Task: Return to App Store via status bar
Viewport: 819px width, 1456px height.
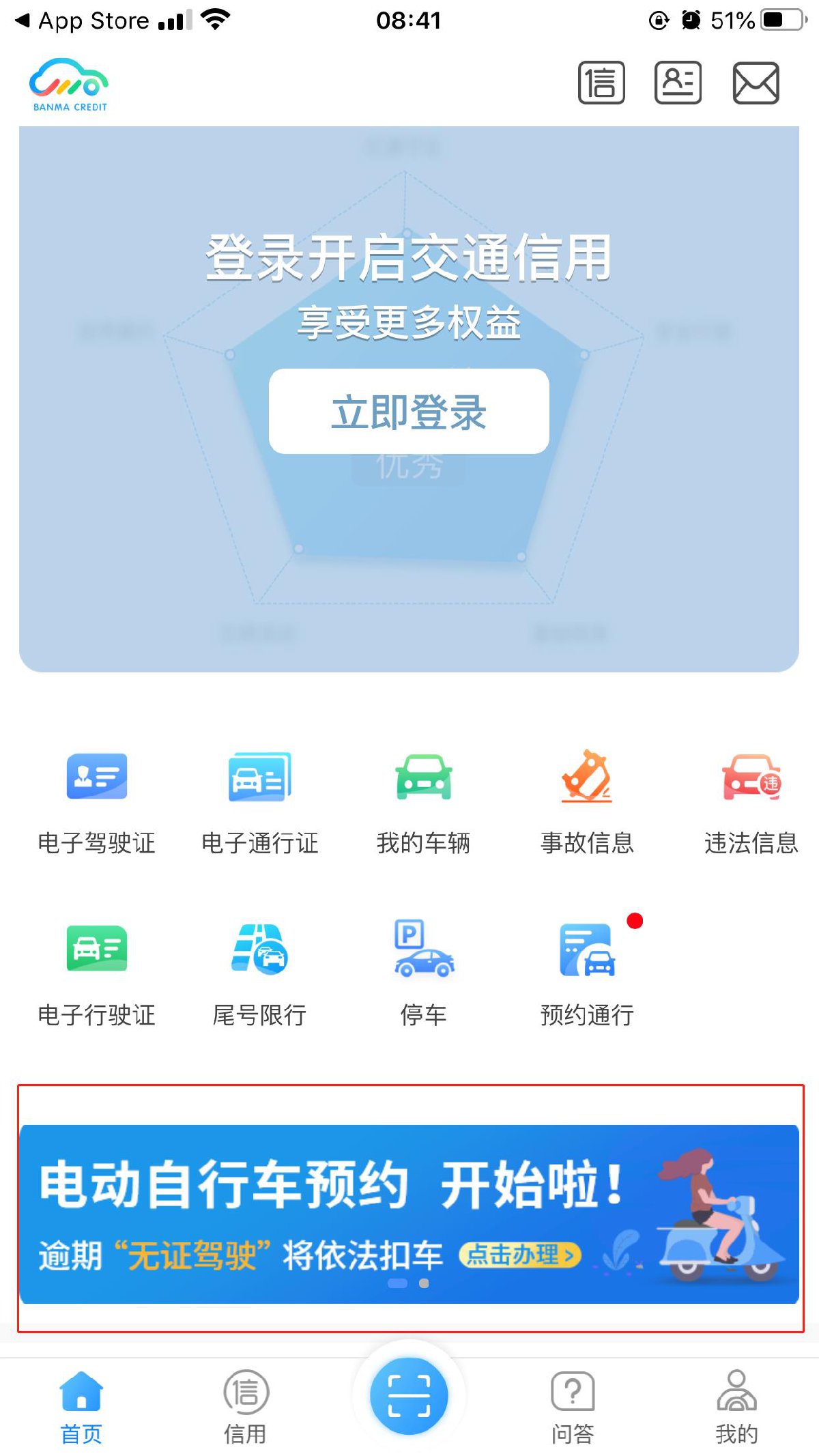Action: pyautogui.click(x=83, y=20)
